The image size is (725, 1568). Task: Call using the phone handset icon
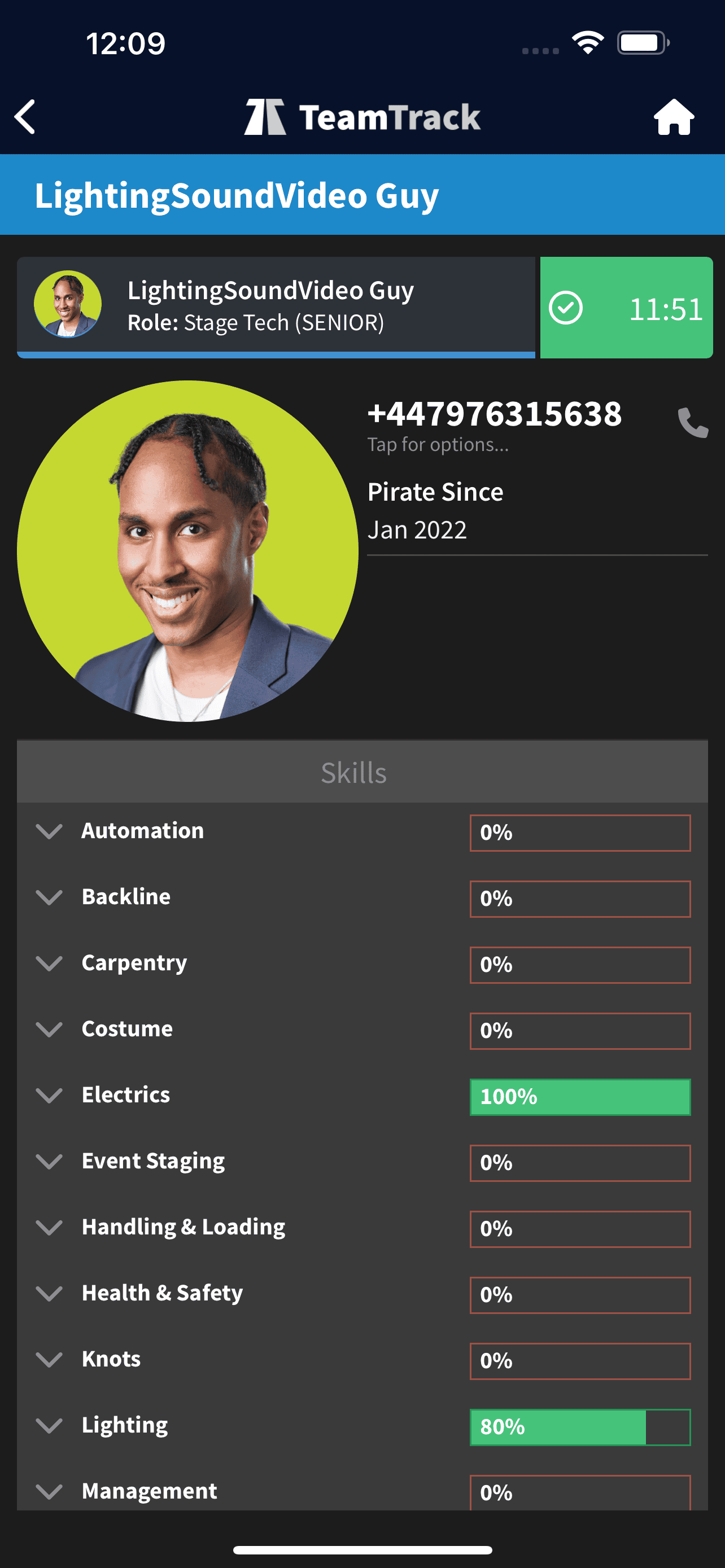tap(693, 422)
